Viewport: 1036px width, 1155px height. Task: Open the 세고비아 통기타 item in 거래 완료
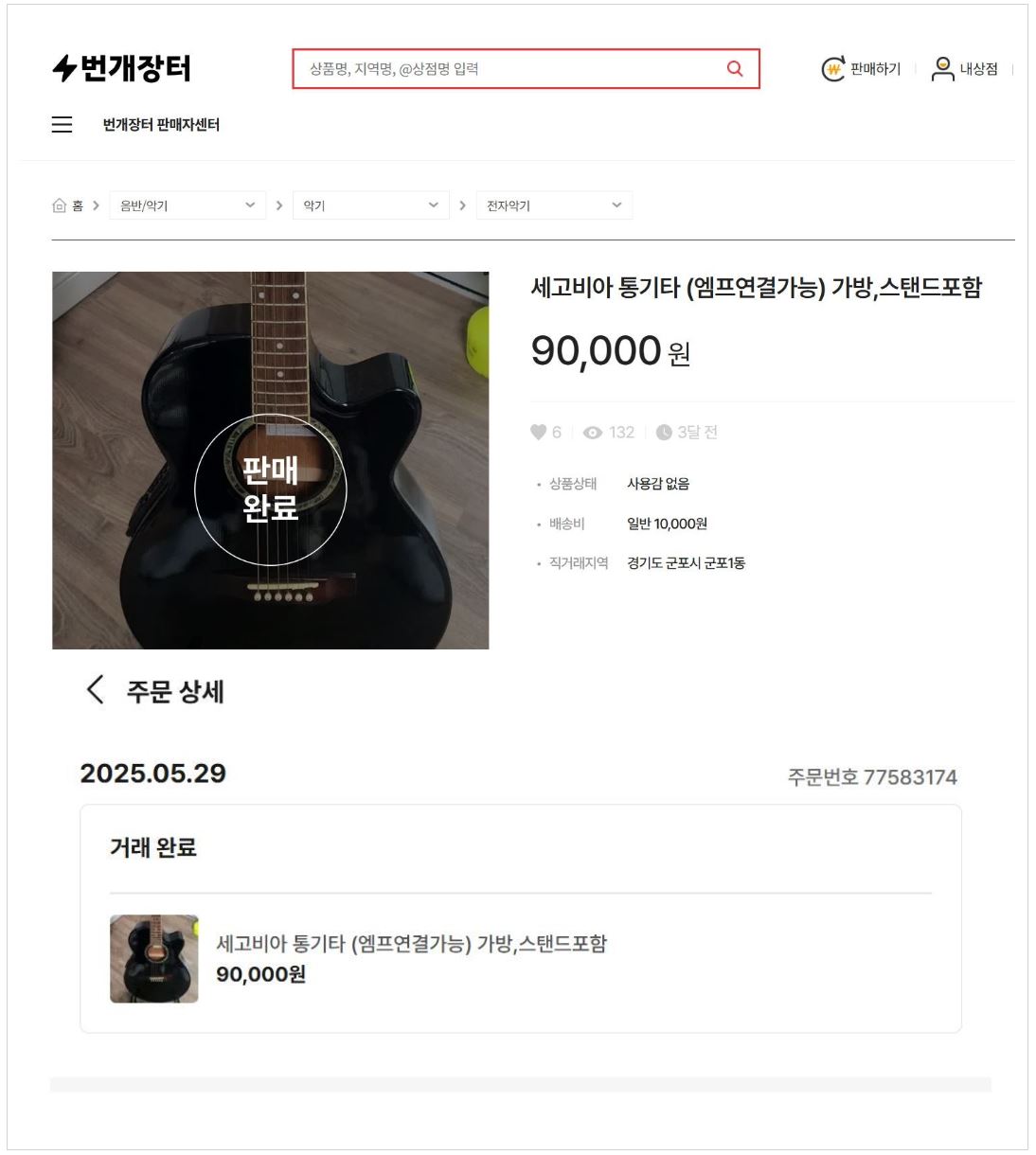tap(411, 944)
